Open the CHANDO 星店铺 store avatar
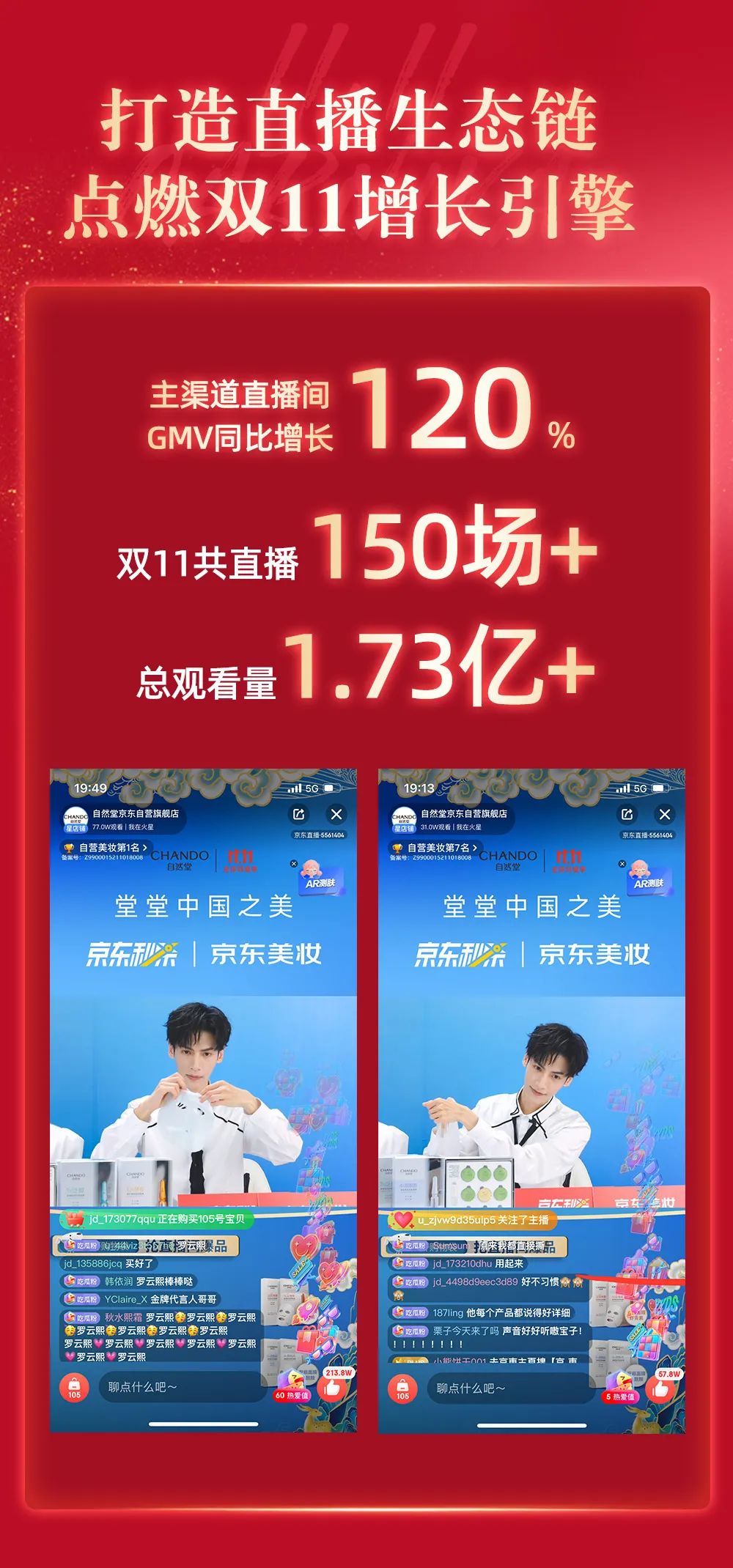Image resolution: width=733 pixels, height=1568 pixels. click(x=76, y=818)
